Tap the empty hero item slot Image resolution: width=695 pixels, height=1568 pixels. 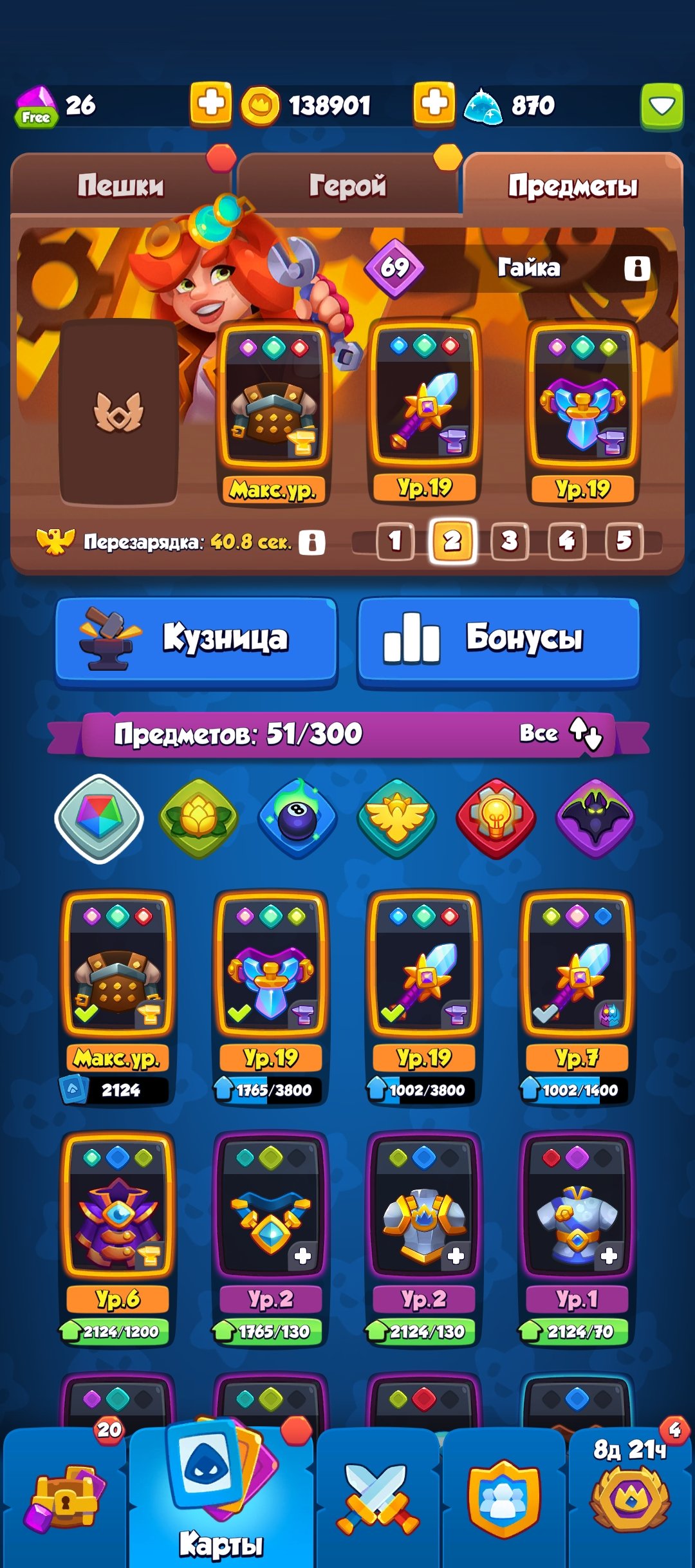pos(118,412)
